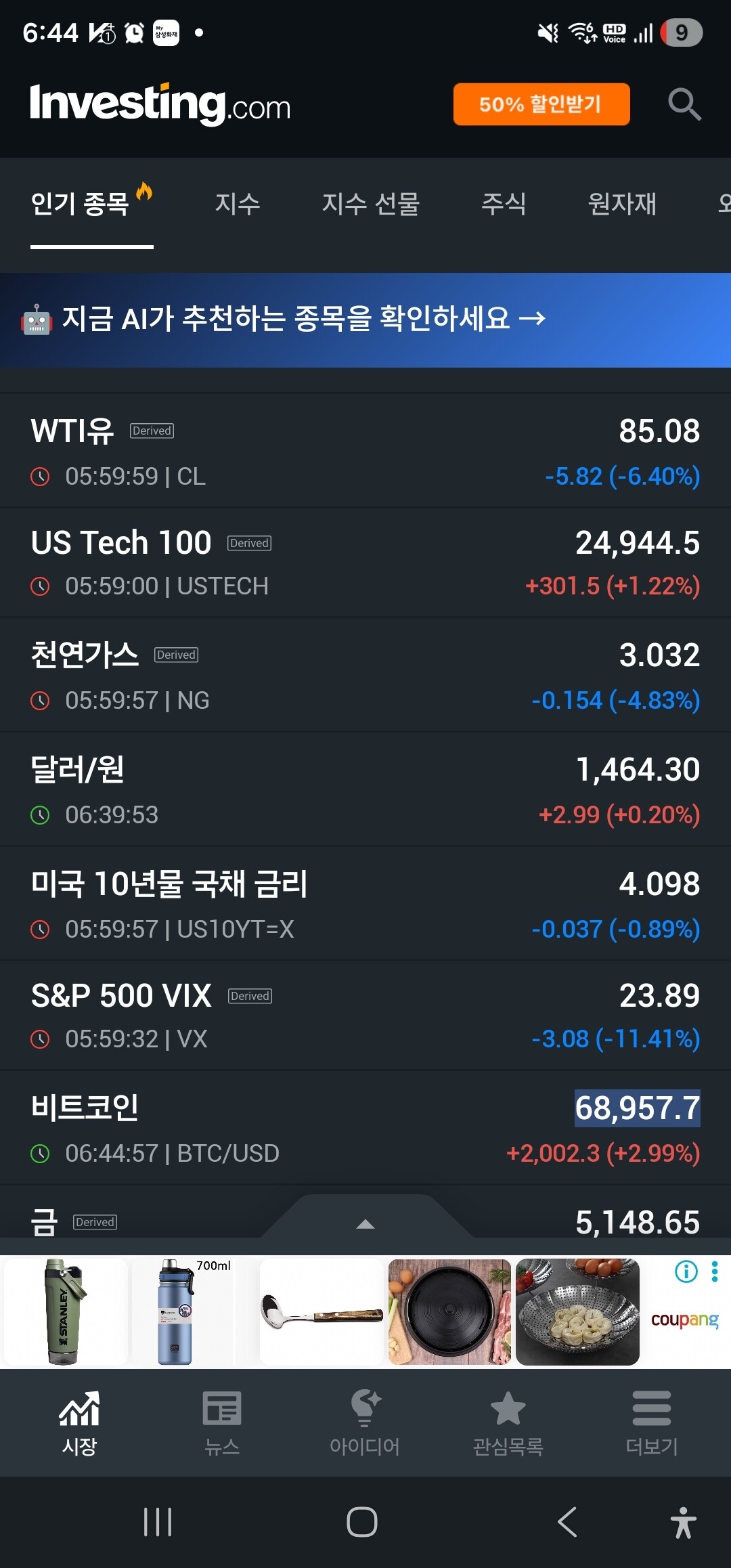This screenshot has height=1568, width=731.
Task: Open the WTI유 quote row
Action: coord(365,452)
